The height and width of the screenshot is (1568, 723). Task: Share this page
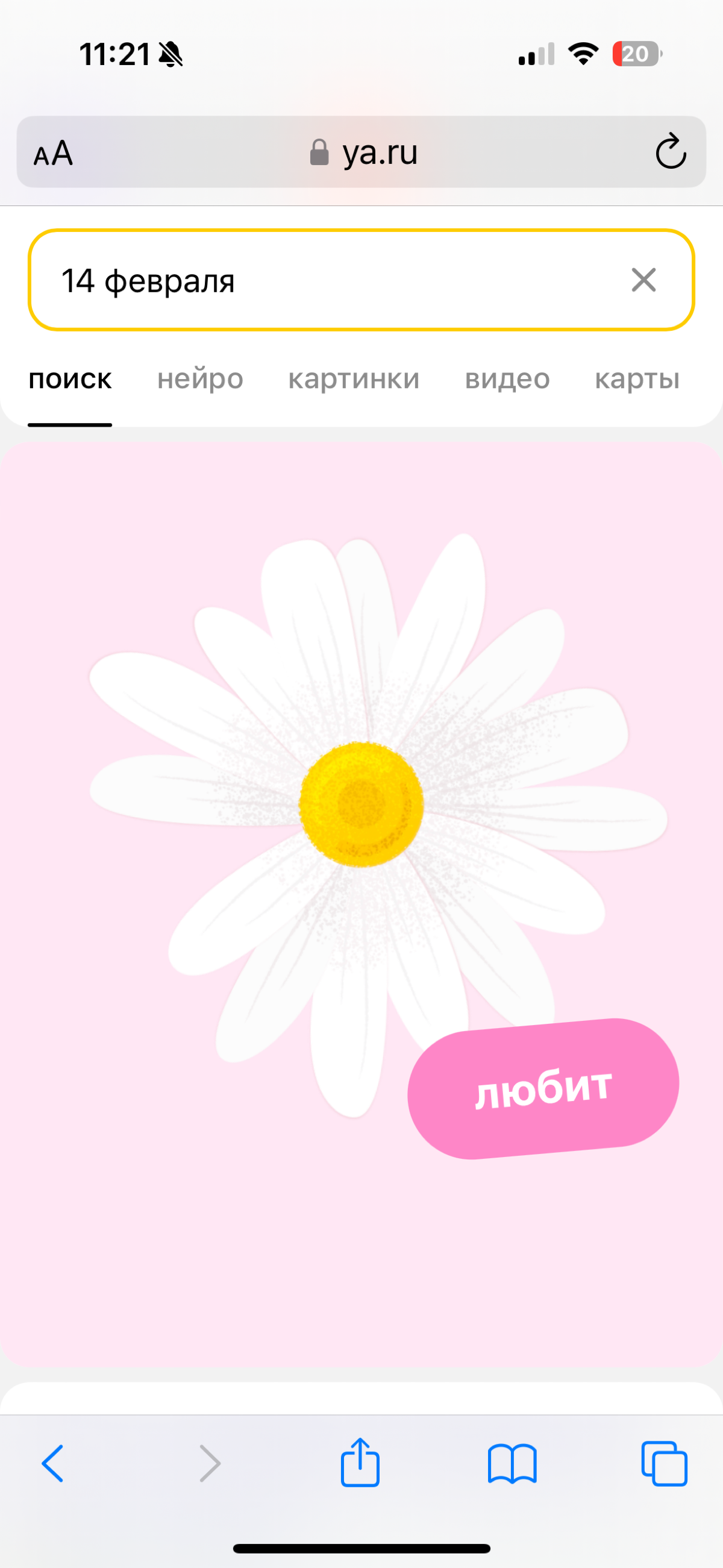[360, 1463]
